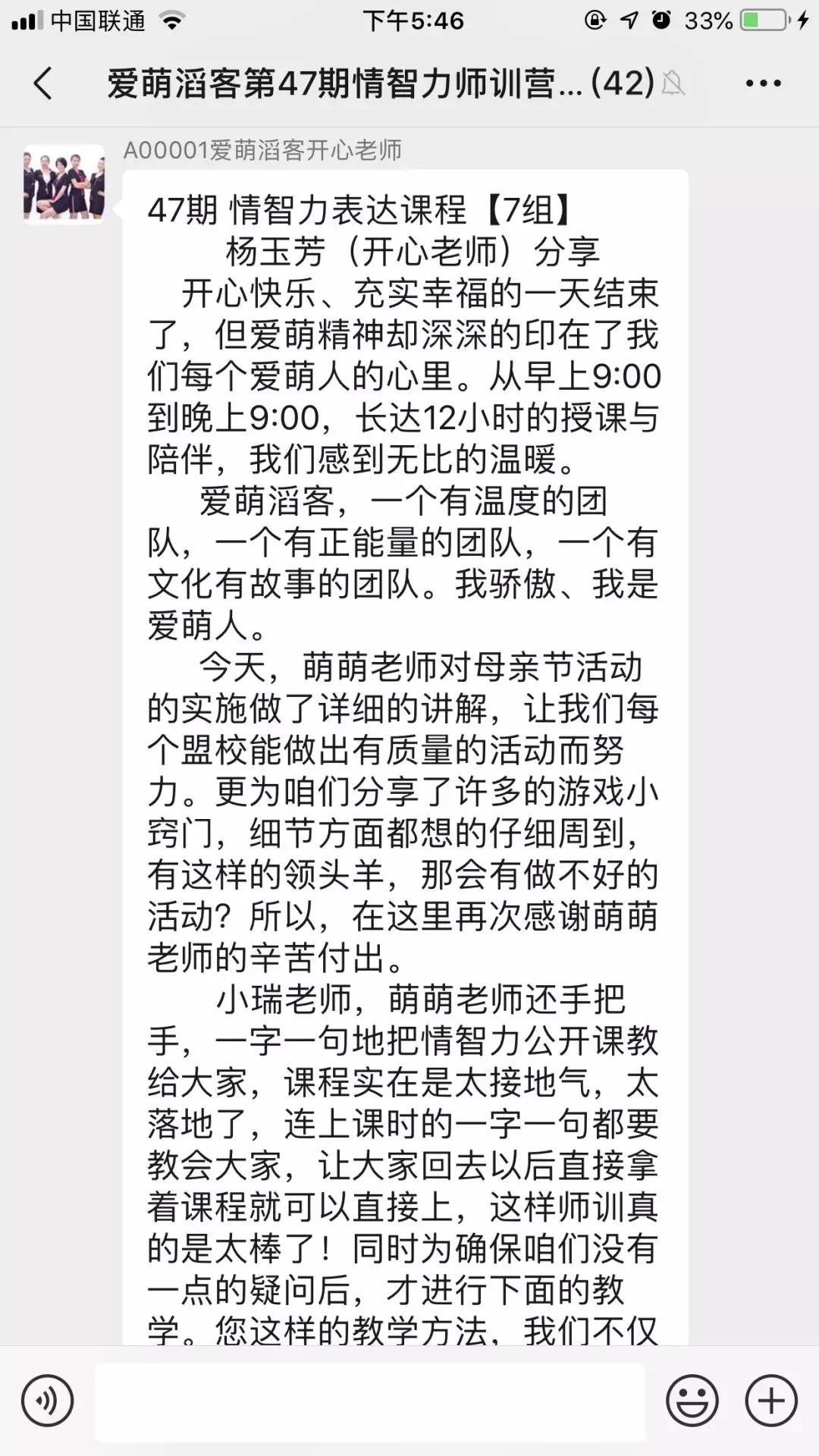Open group chat info via three dots
The image size is (819, 1456).
tap(763, 83)
